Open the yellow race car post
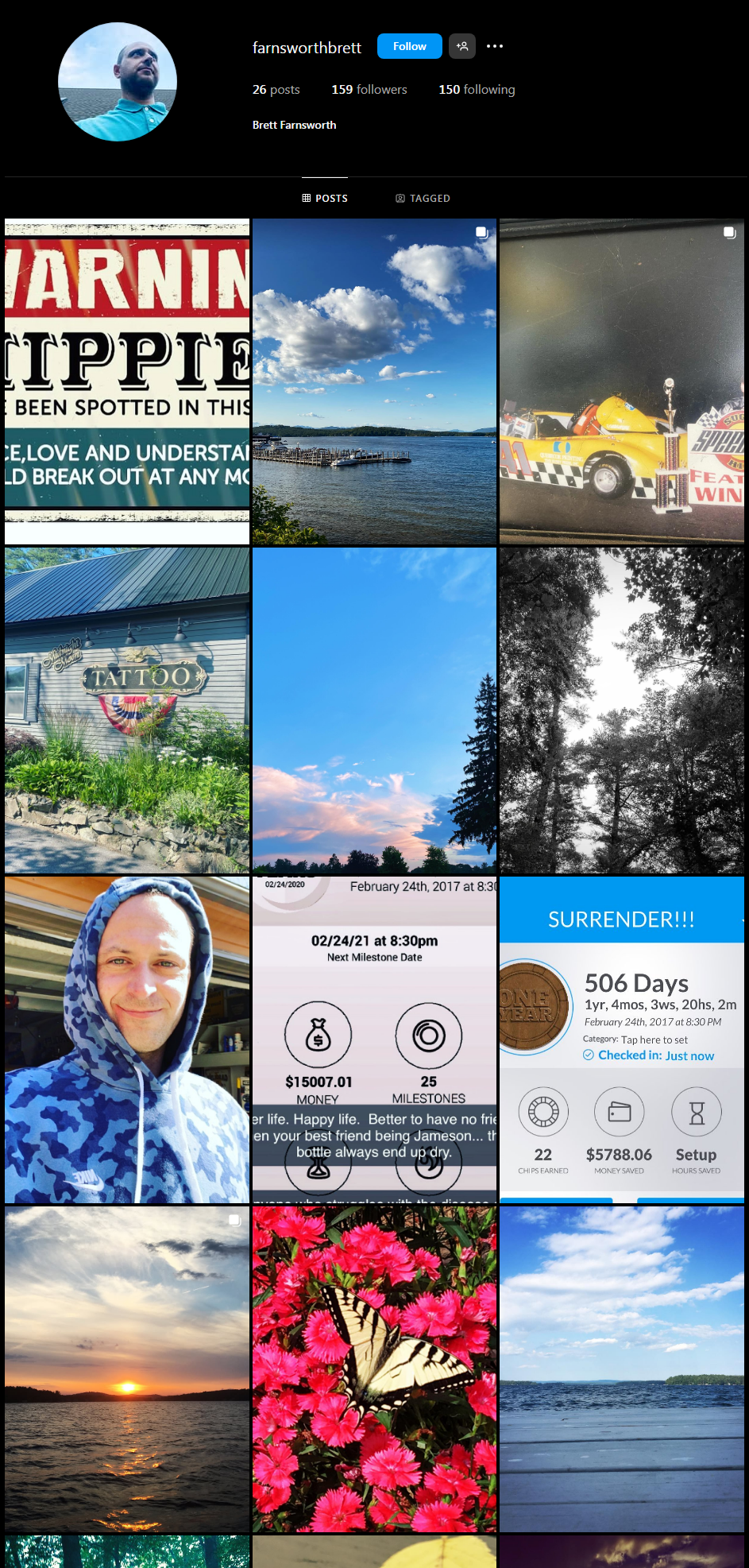749x1568 pixels. click(x=622, y=381)
